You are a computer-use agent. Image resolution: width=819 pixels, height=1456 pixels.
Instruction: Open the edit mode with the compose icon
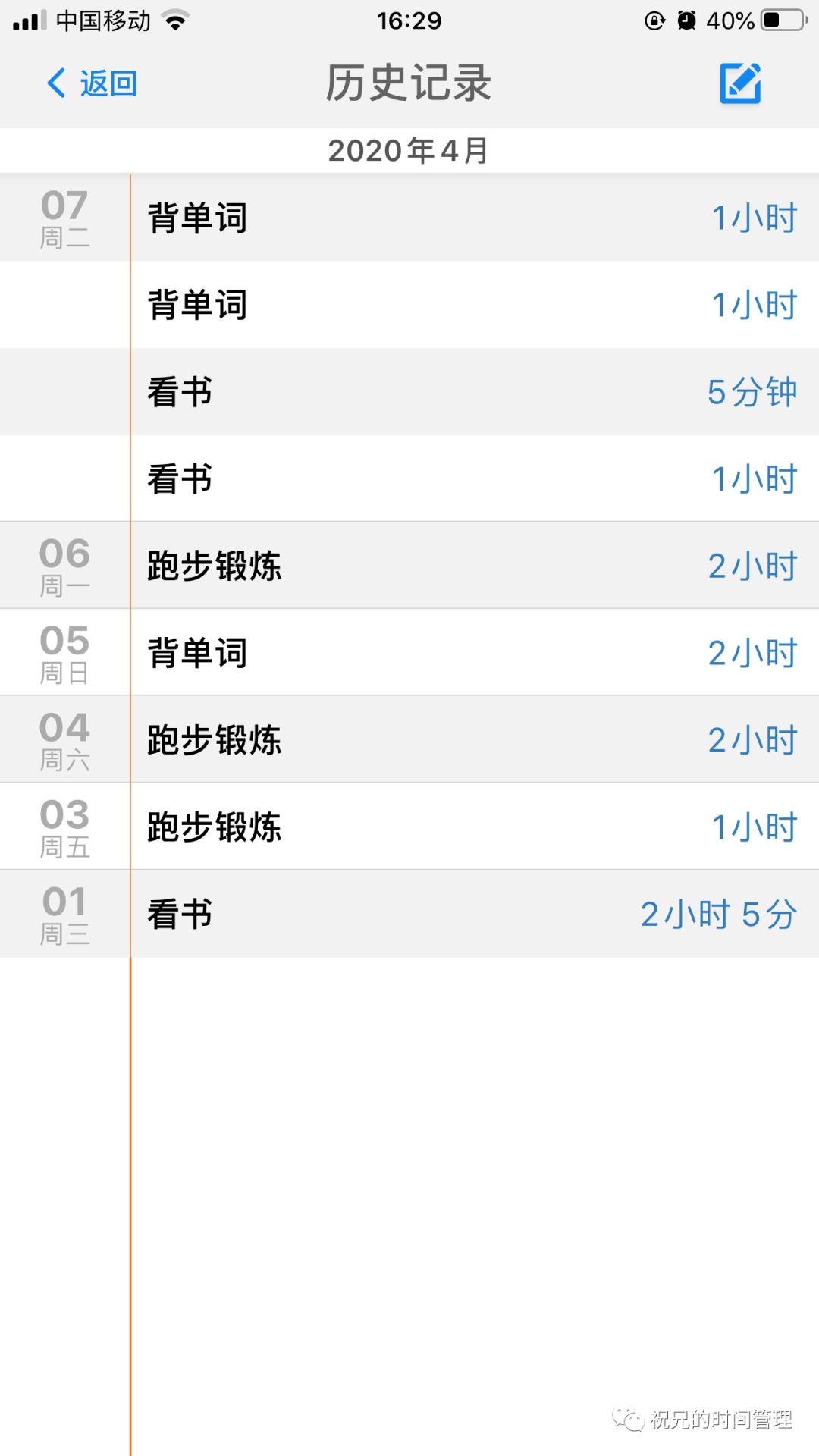pos(739,83)
